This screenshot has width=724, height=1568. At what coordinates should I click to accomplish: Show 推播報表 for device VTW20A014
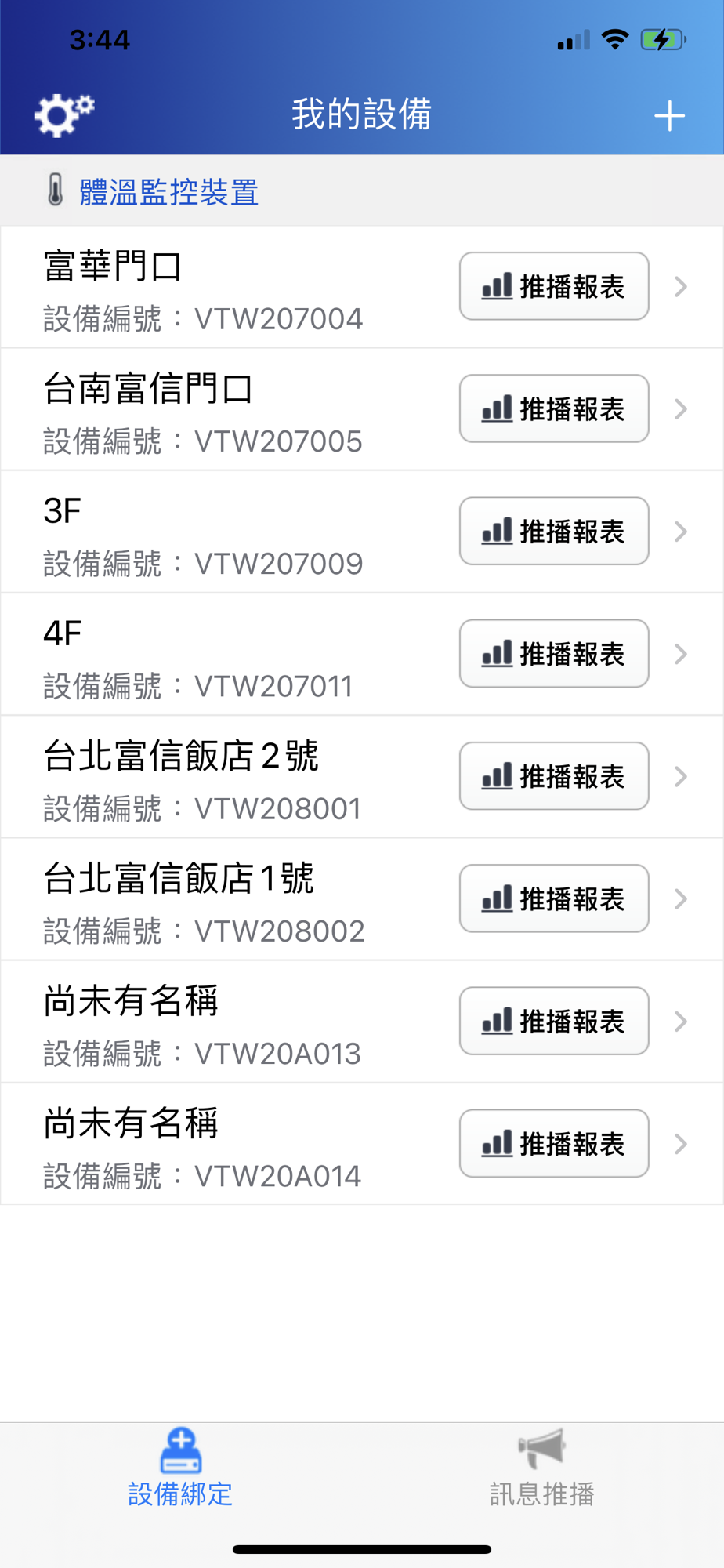(553, 1142)
